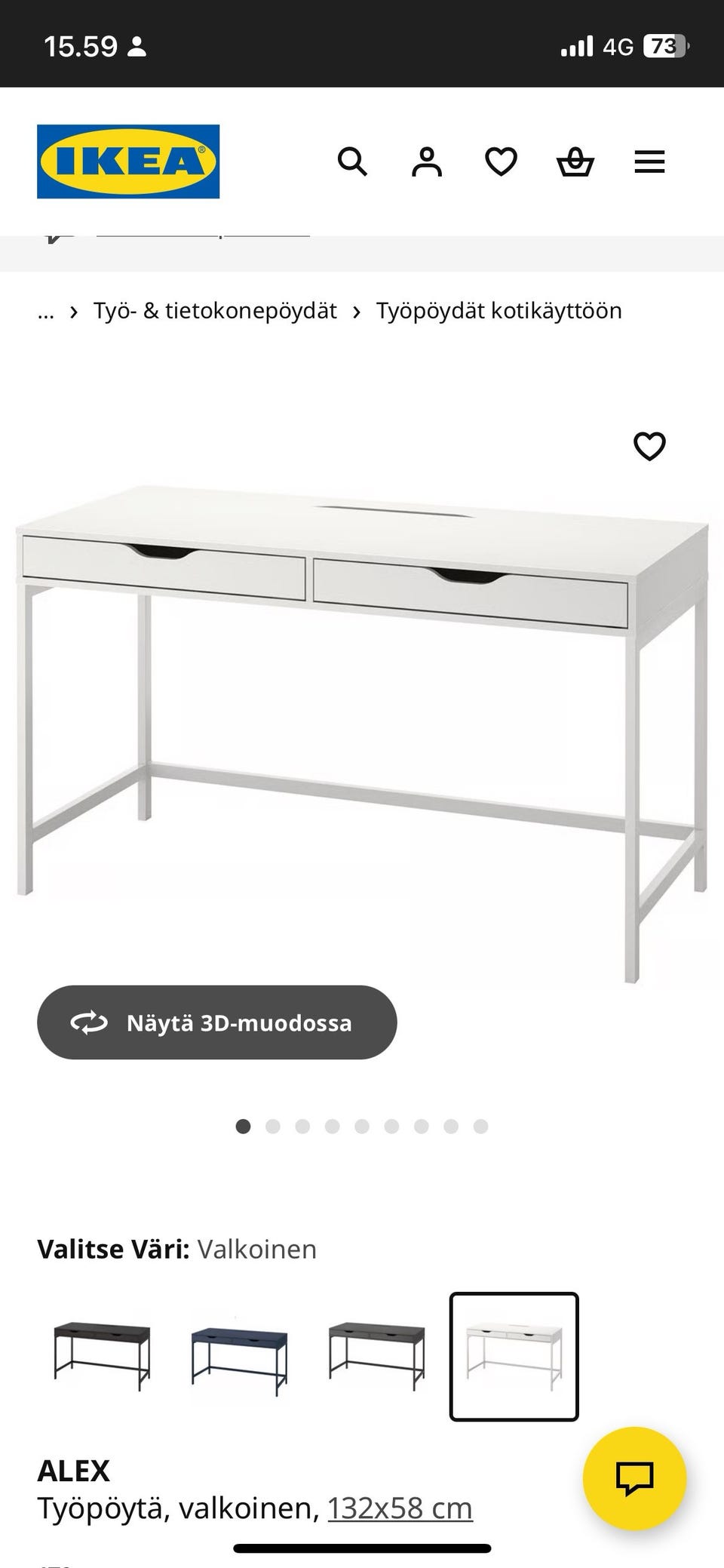Select the white desk color
Image resolution: width=724 pixels, height=1568 pixels.
tap(514, 1356)
